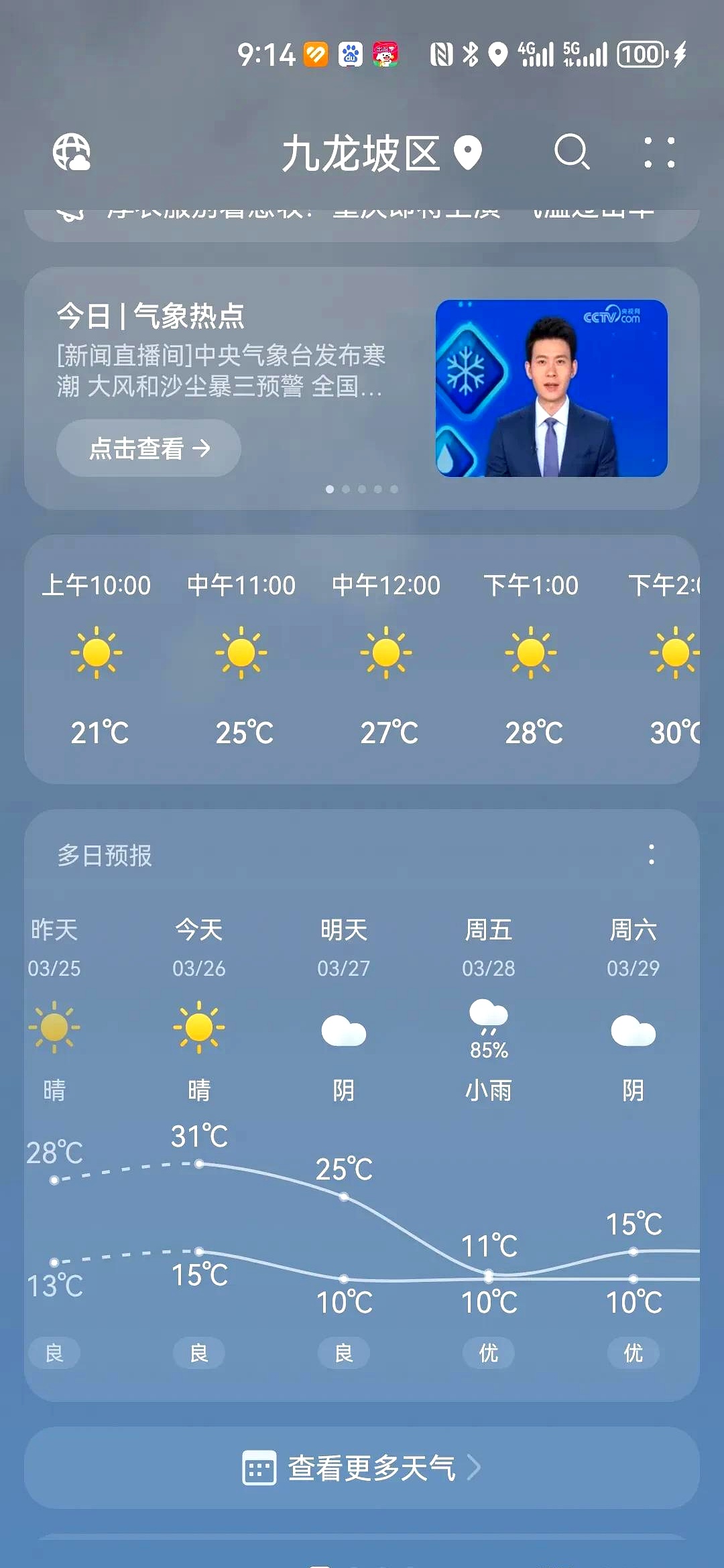Open the 多日预报 three-dot options

(x=651, y=854)
